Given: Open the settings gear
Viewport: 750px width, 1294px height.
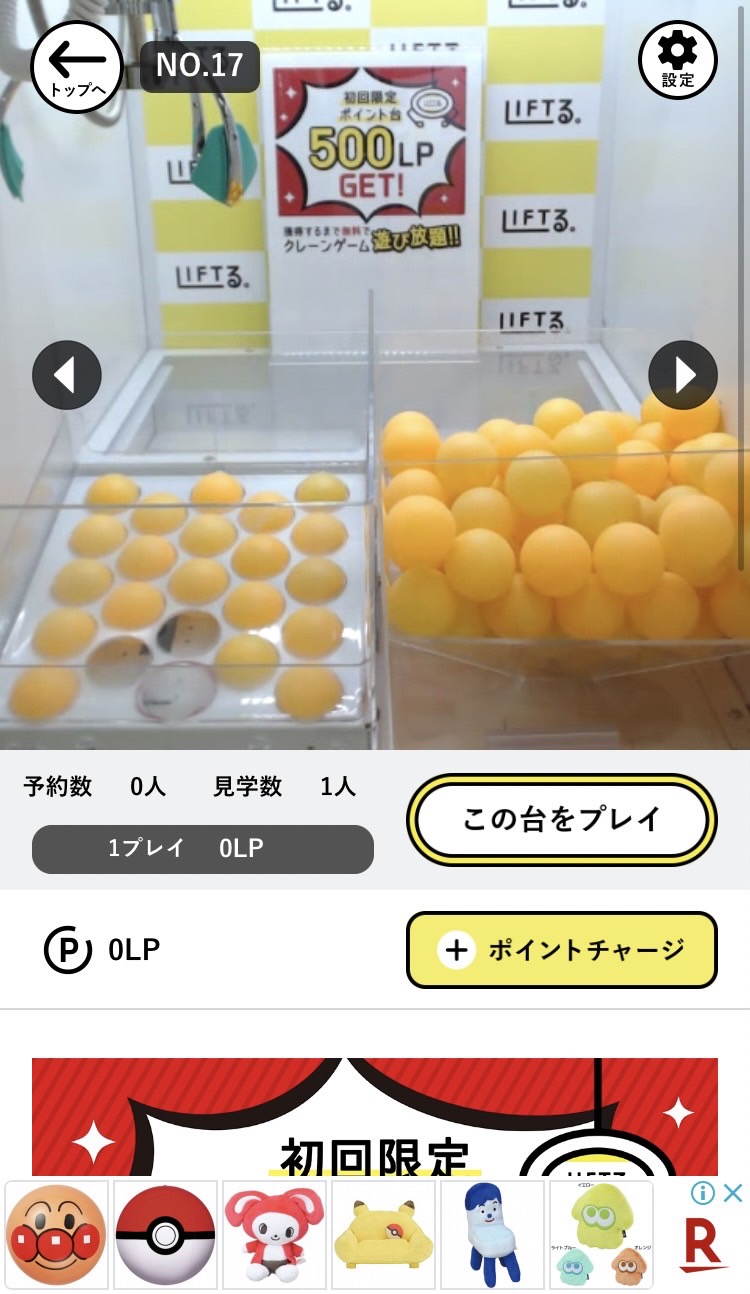Looking at the screenshot, I should point(678,60).
